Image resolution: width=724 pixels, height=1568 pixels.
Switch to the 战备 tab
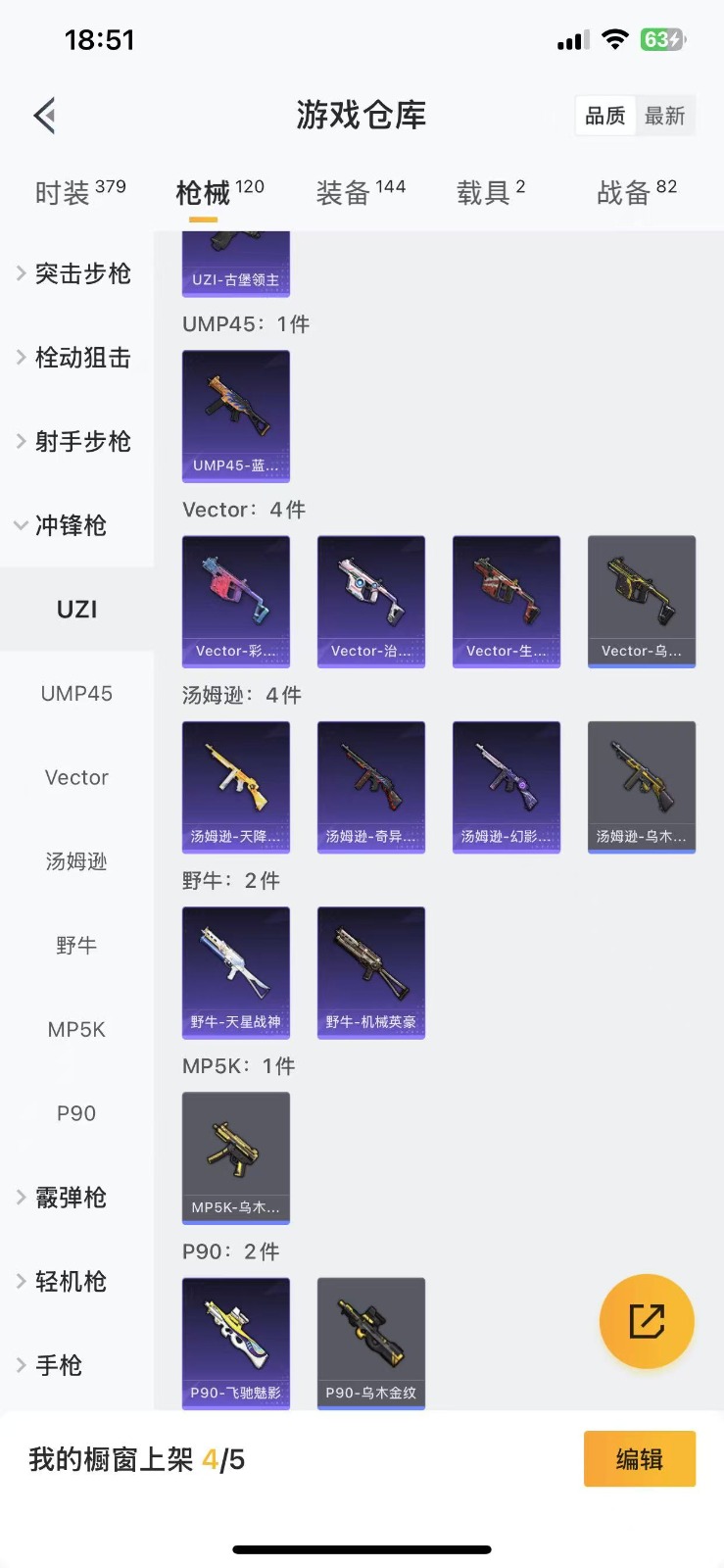[636, 192]
